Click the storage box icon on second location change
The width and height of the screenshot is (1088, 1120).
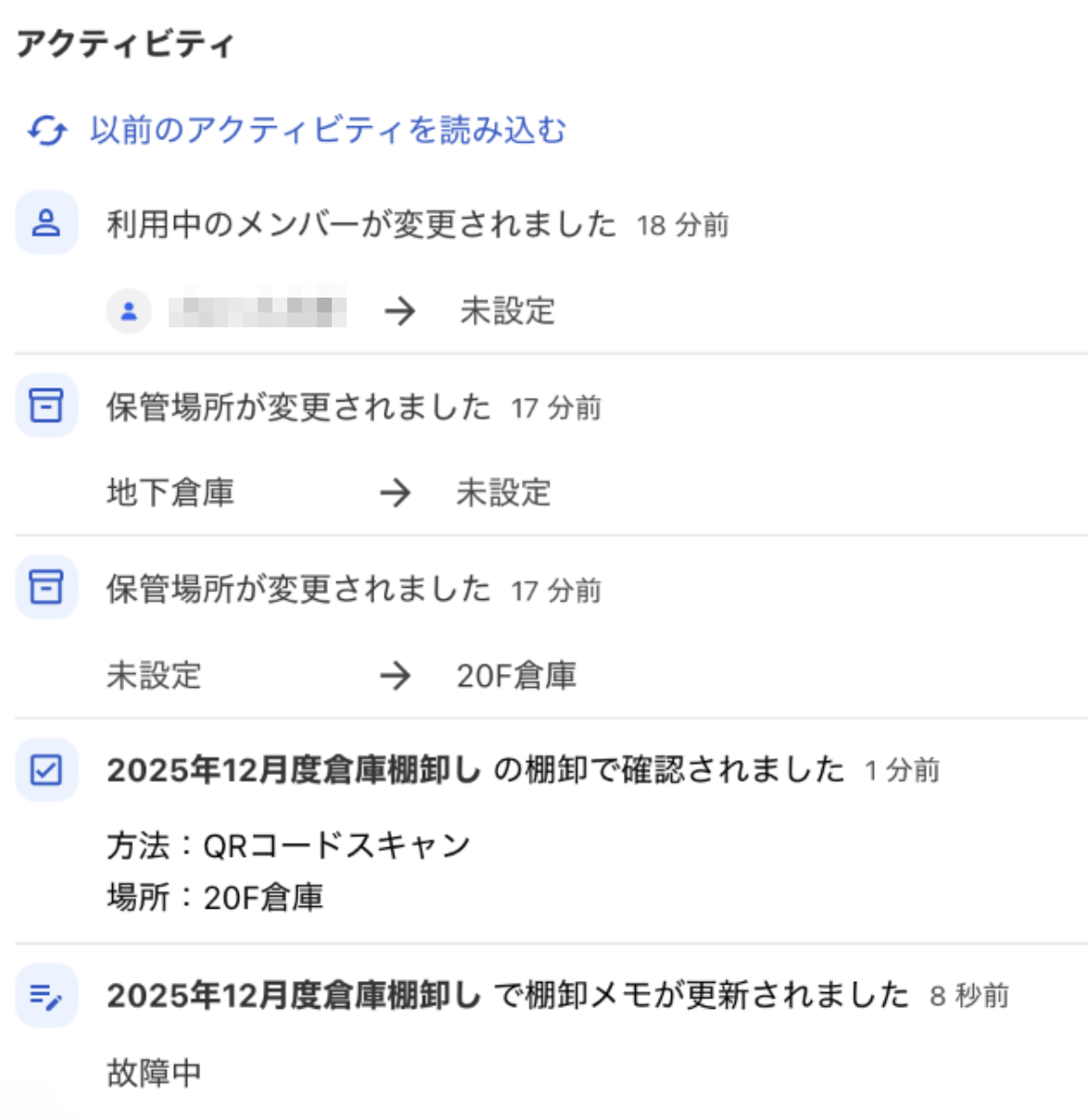pos(46,588)
